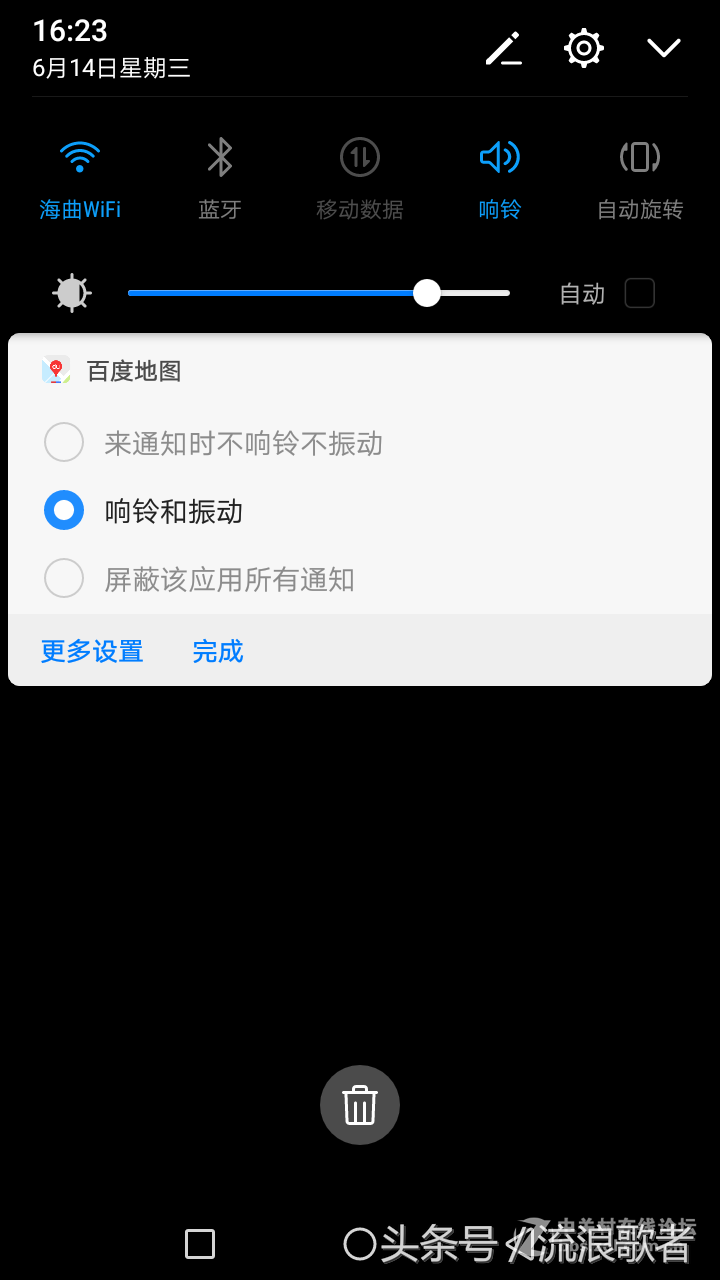Screen dimensions: 720x1280
Task: Choose 响铃和振动 option
Action: pos(64,511)
